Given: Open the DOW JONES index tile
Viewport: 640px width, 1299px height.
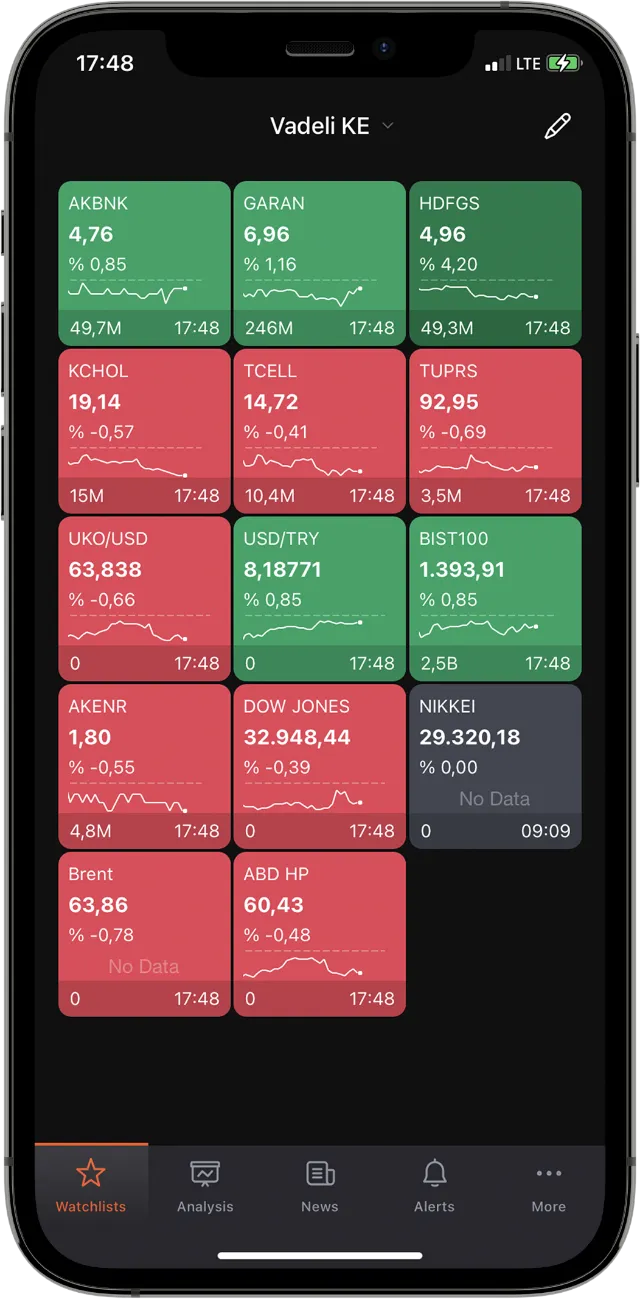Looking at the screenshot, I should (x=319, y=766).
